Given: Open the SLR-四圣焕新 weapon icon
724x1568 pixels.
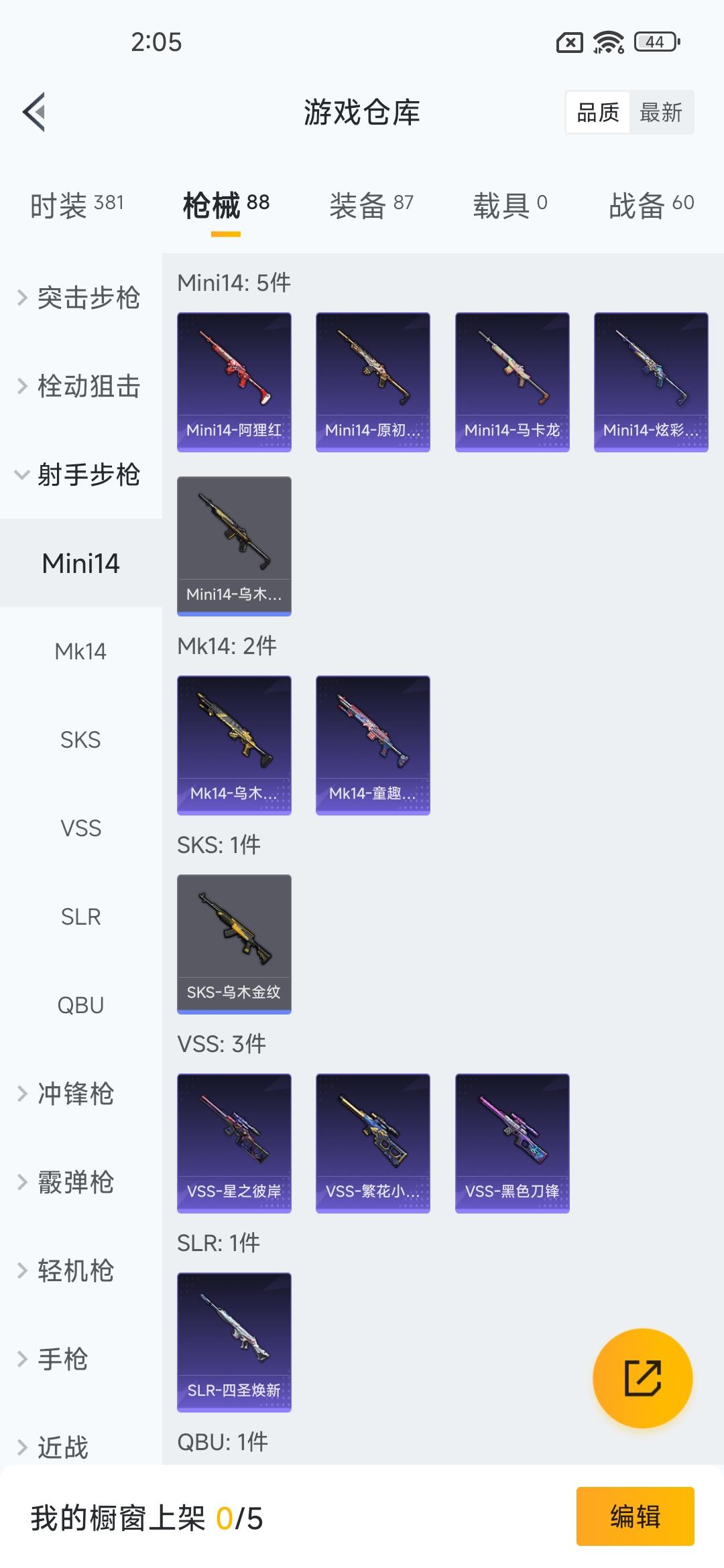Looking at the screenshot, I should (233, 1344).
